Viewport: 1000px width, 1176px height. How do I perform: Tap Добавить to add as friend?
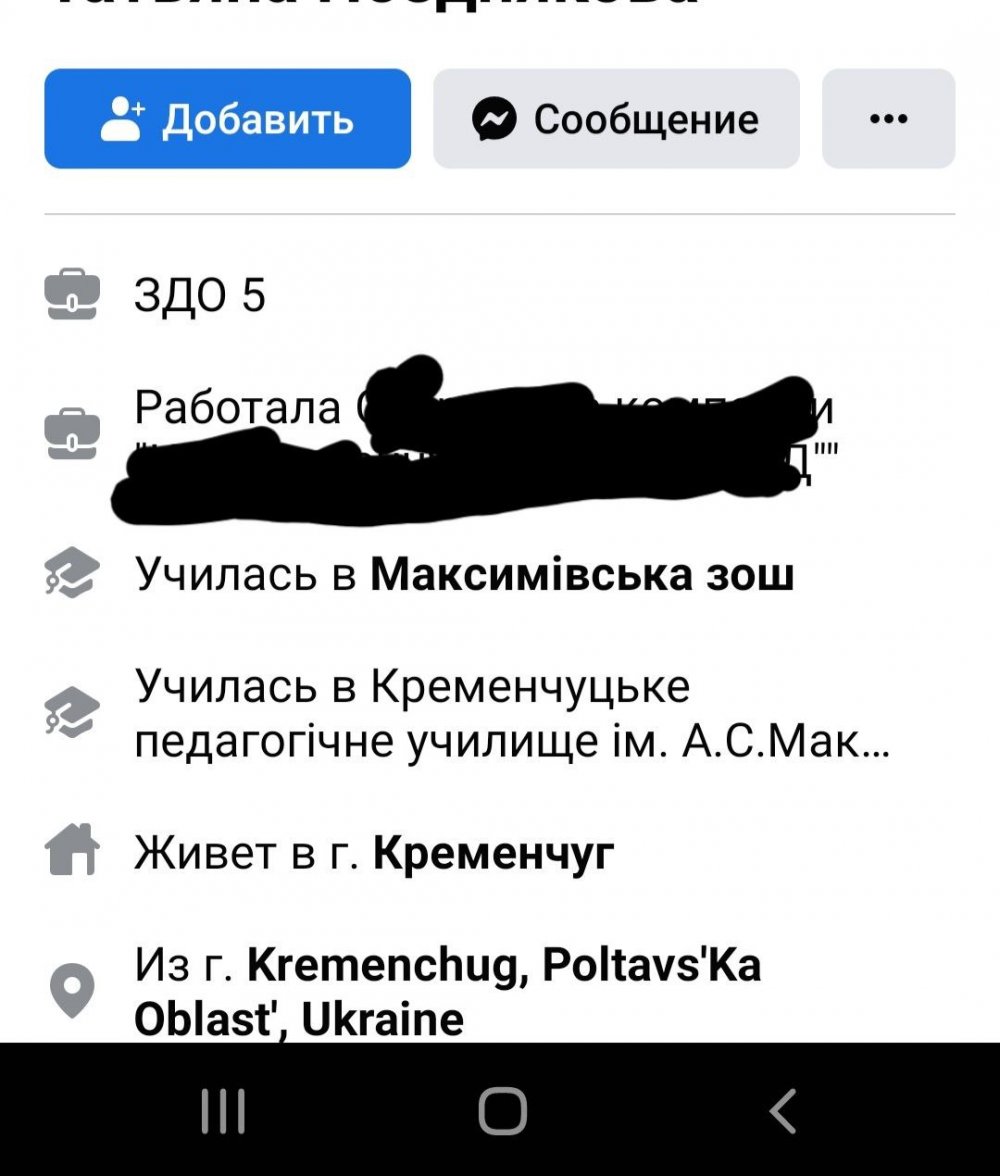(x=227, y=119)
